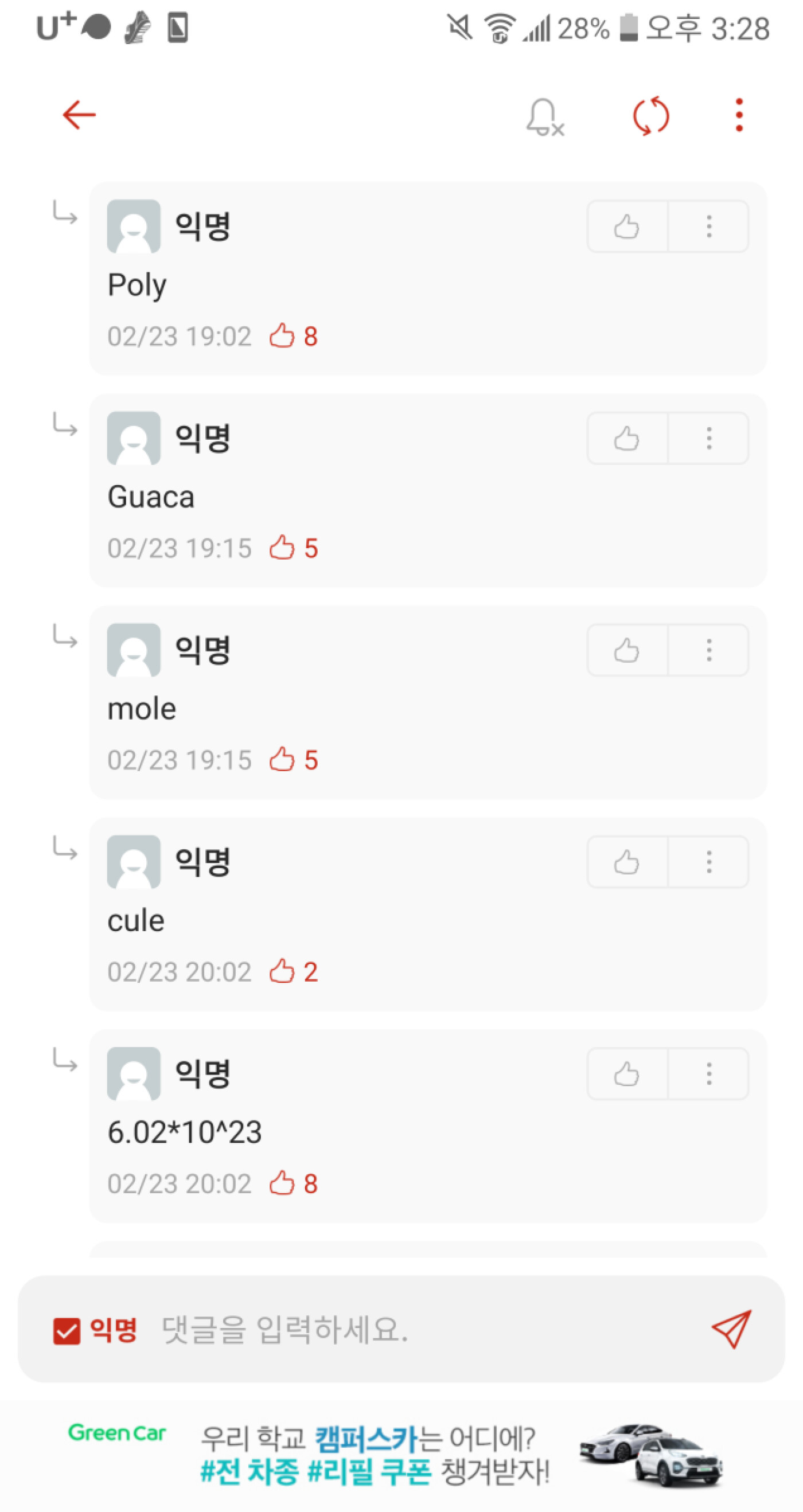
Task: Tap the red thumbs-up count on the cule comment
Action: [294, 971]
